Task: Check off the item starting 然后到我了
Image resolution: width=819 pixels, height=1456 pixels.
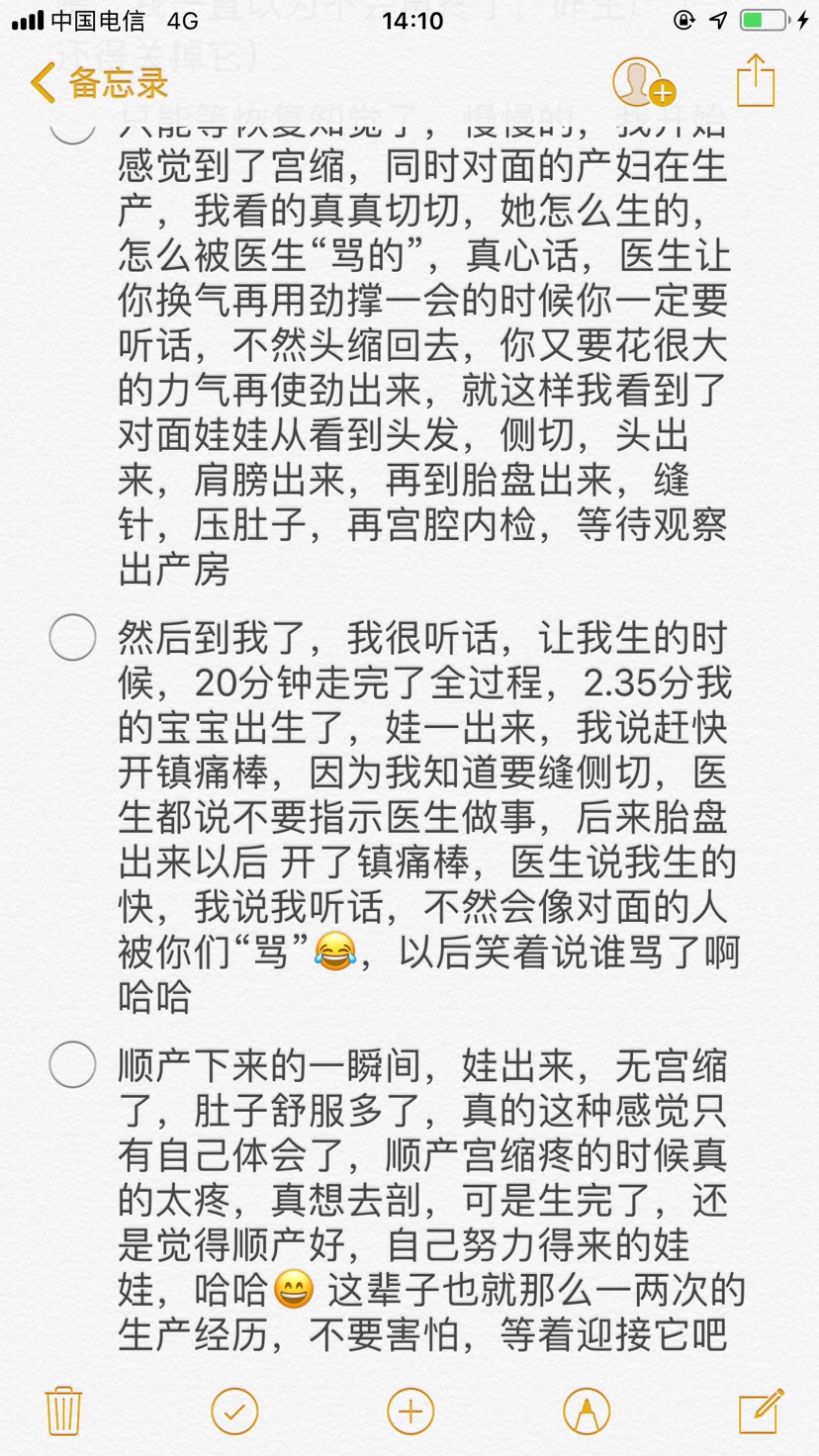Action: pos(73,638)
